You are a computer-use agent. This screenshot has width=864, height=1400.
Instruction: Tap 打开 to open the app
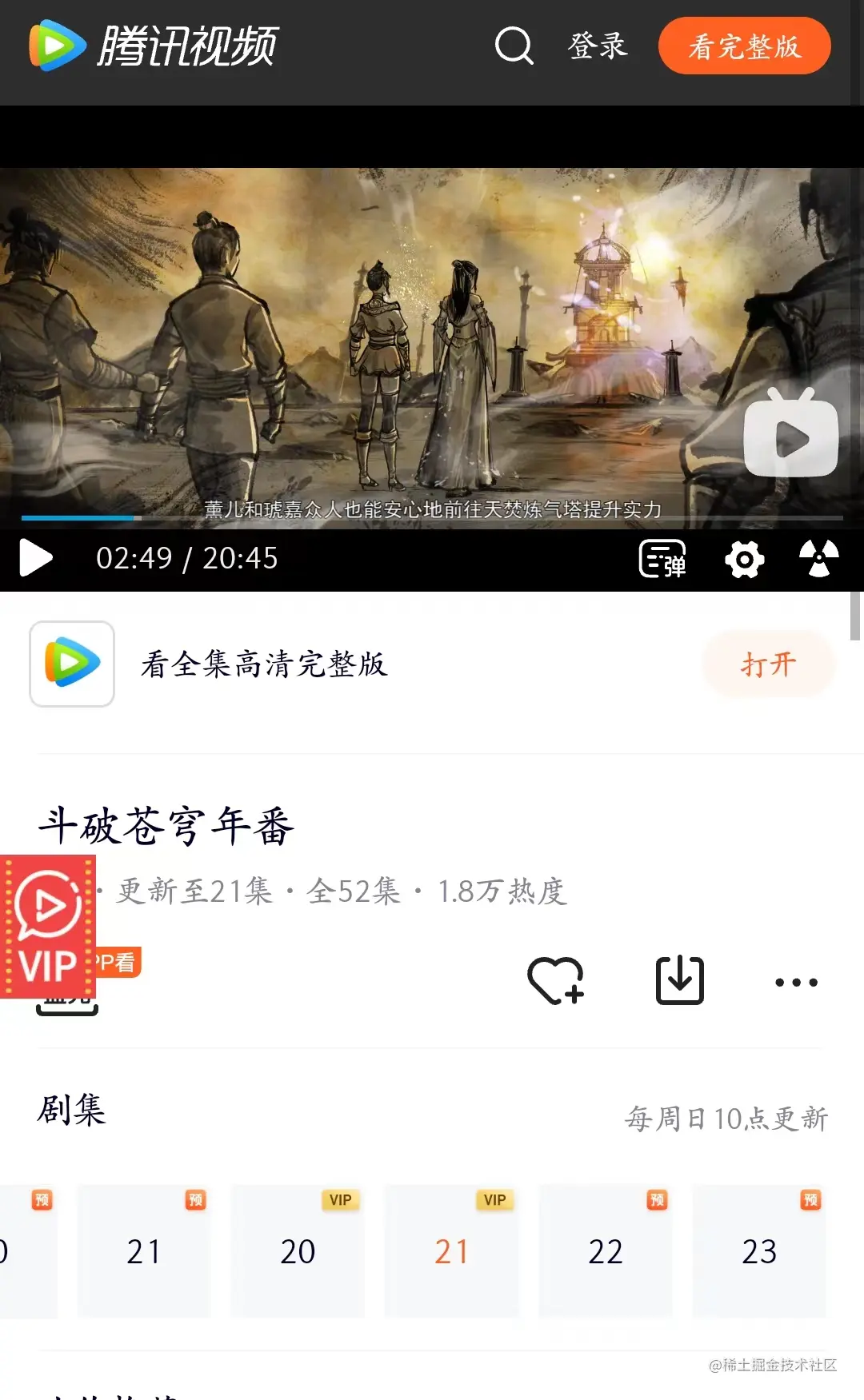pos(768,664)
